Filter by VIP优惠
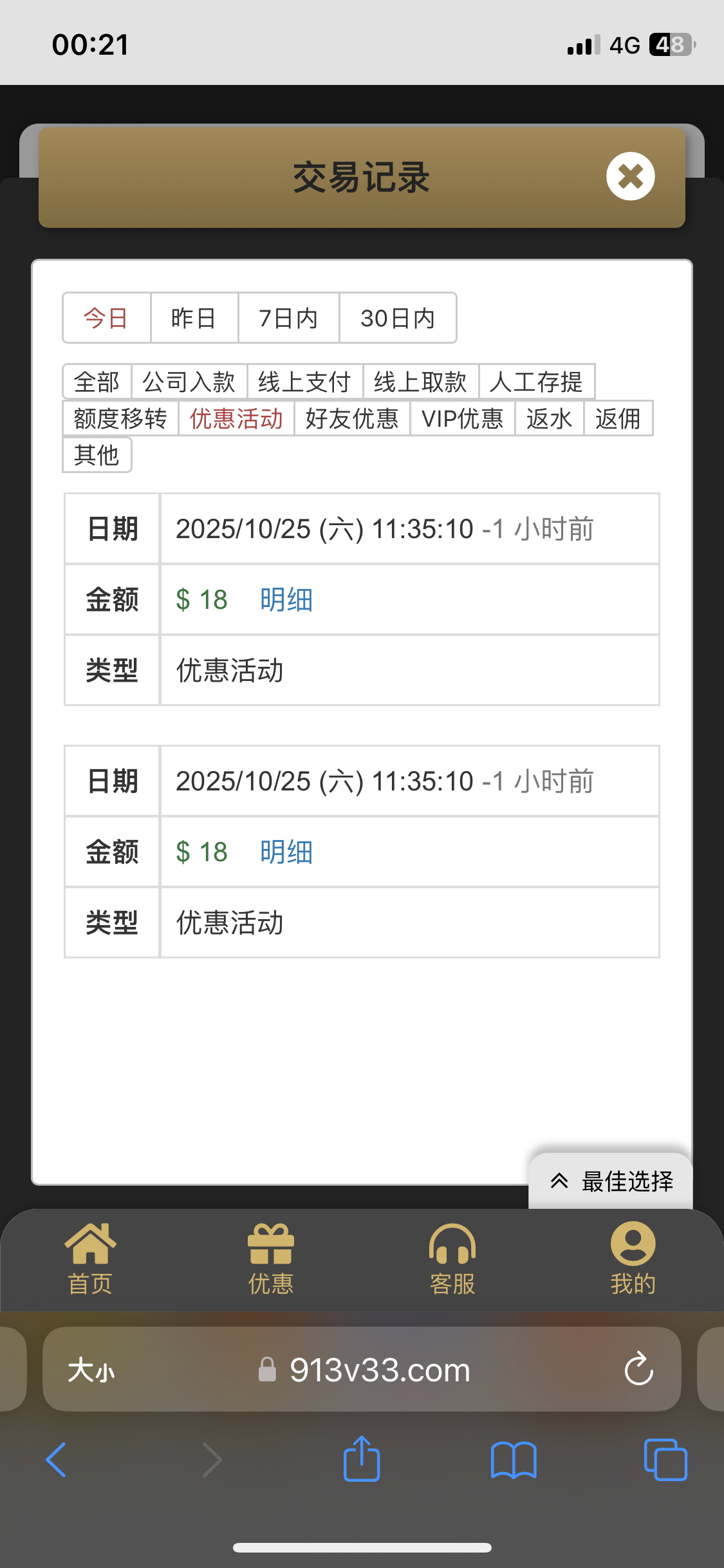 462,418
